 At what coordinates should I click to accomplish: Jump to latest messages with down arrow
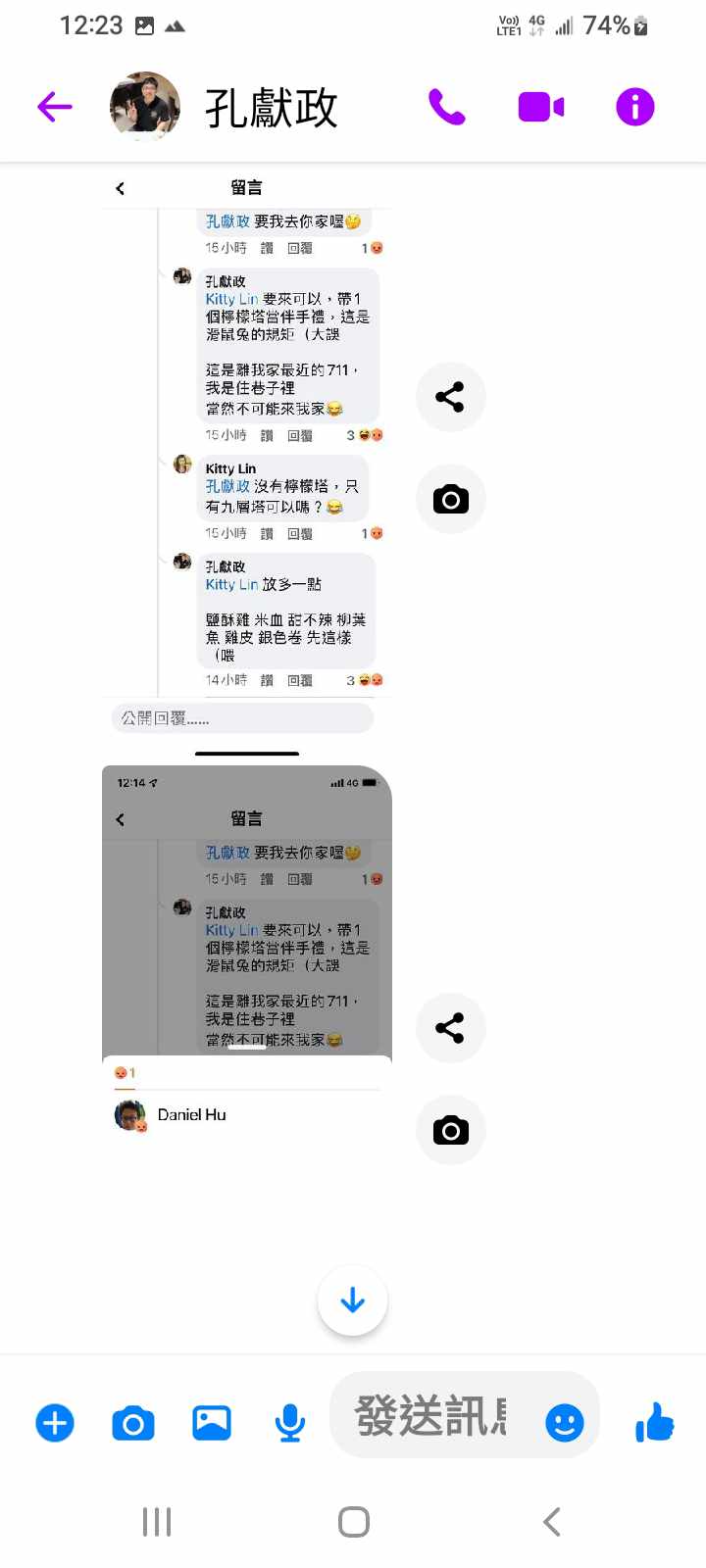click(x=352, y=1300)
